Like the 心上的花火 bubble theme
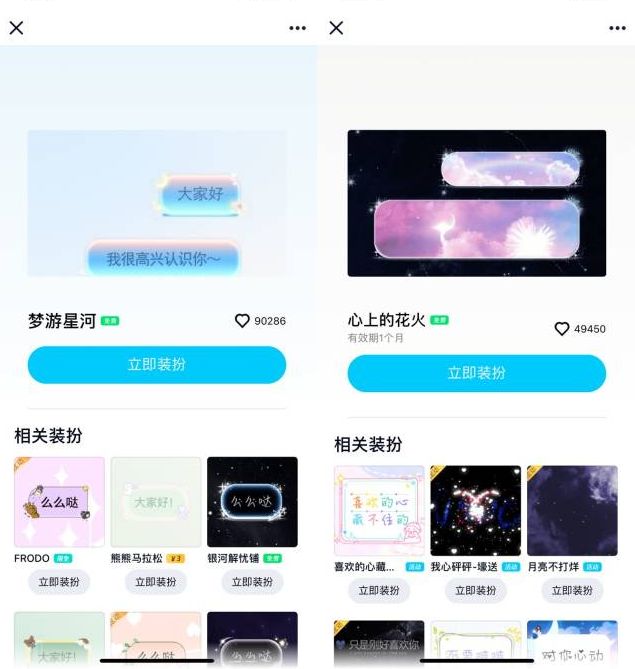 (562, 329)
